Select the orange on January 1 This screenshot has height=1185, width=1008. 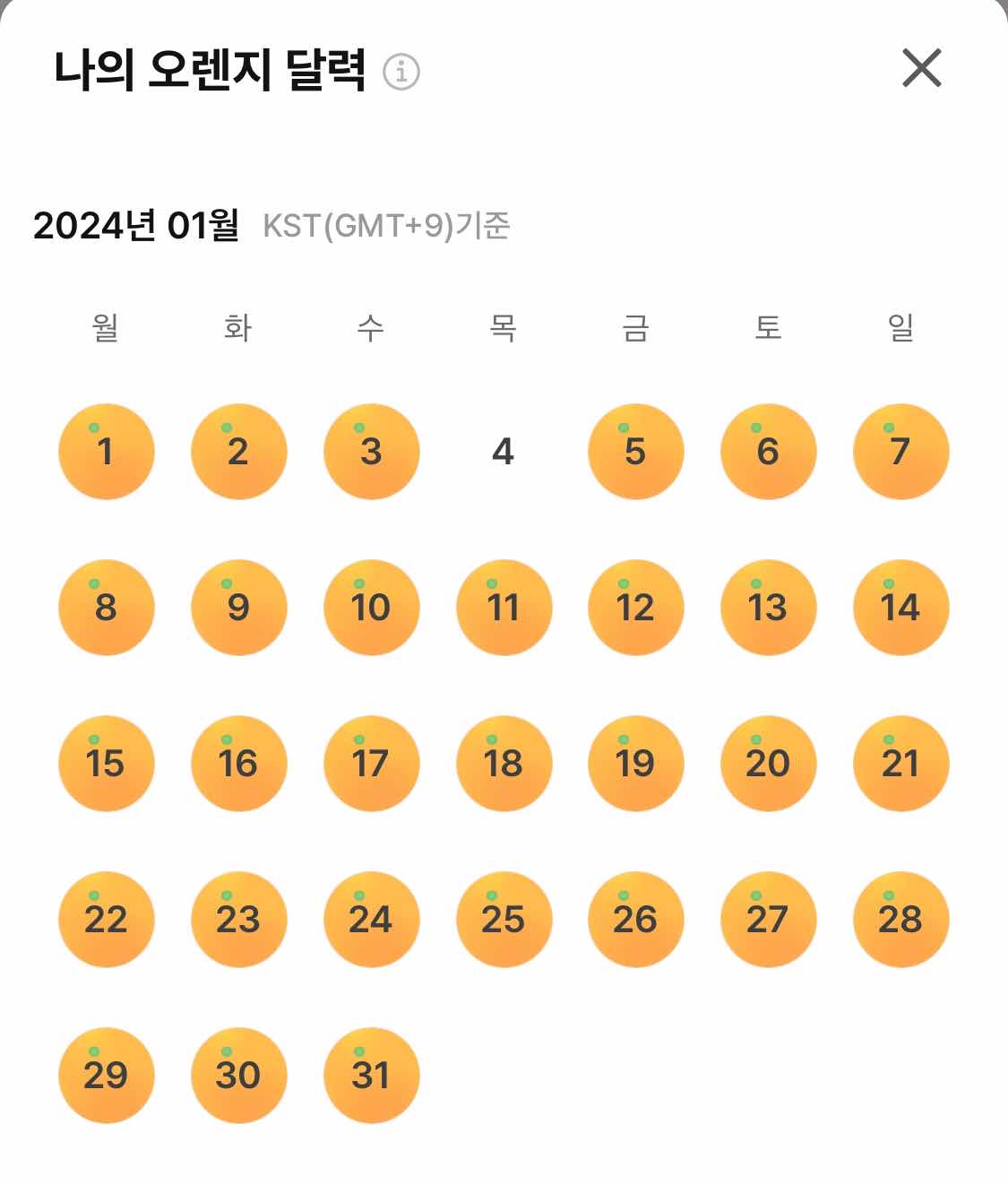106,451
